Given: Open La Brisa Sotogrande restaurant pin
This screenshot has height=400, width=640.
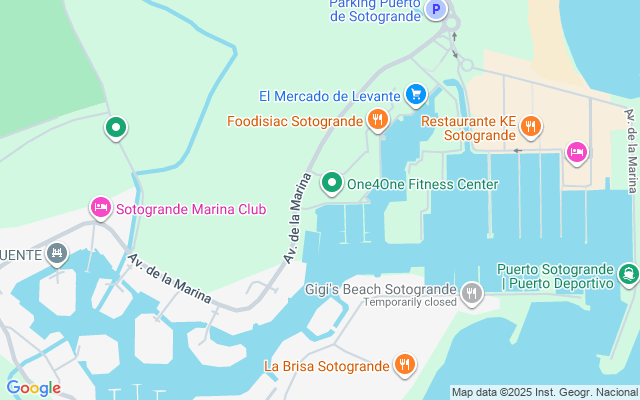Looking at the screenshot, I should tap(405, 365).
